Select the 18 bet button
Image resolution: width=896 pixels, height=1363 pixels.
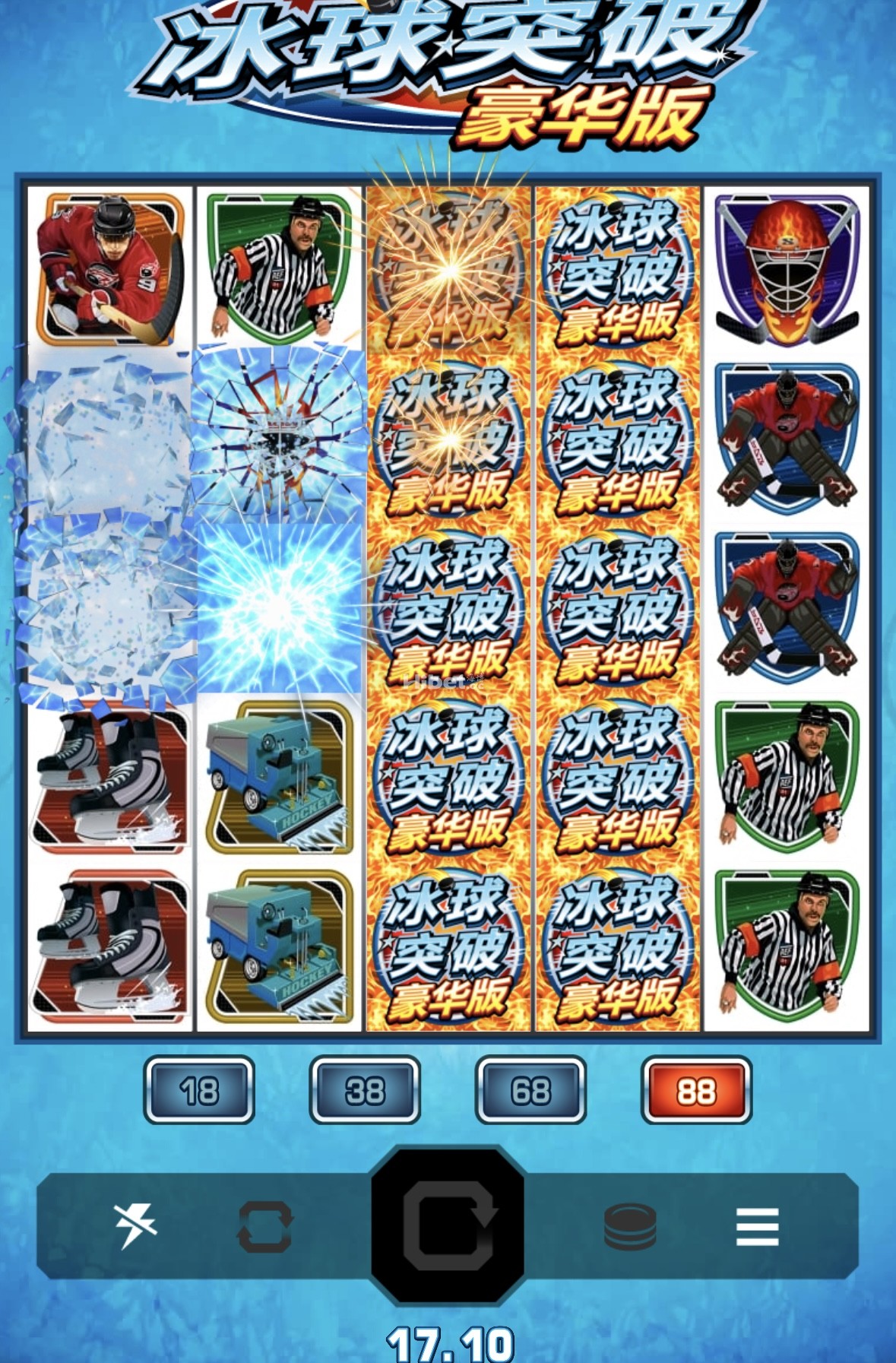point(199,1091)
